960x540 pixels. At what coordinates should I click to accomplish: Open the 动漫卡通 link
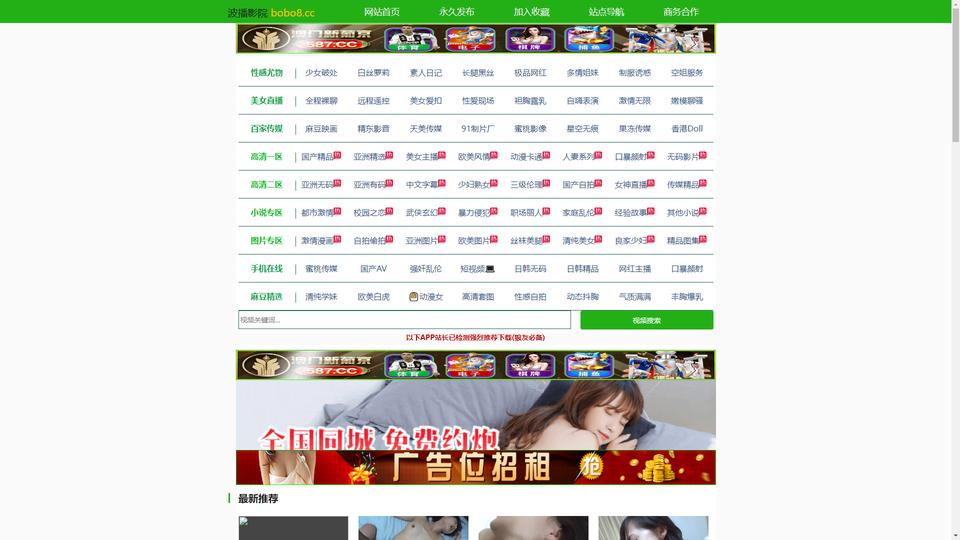click(x=526, y=157)
